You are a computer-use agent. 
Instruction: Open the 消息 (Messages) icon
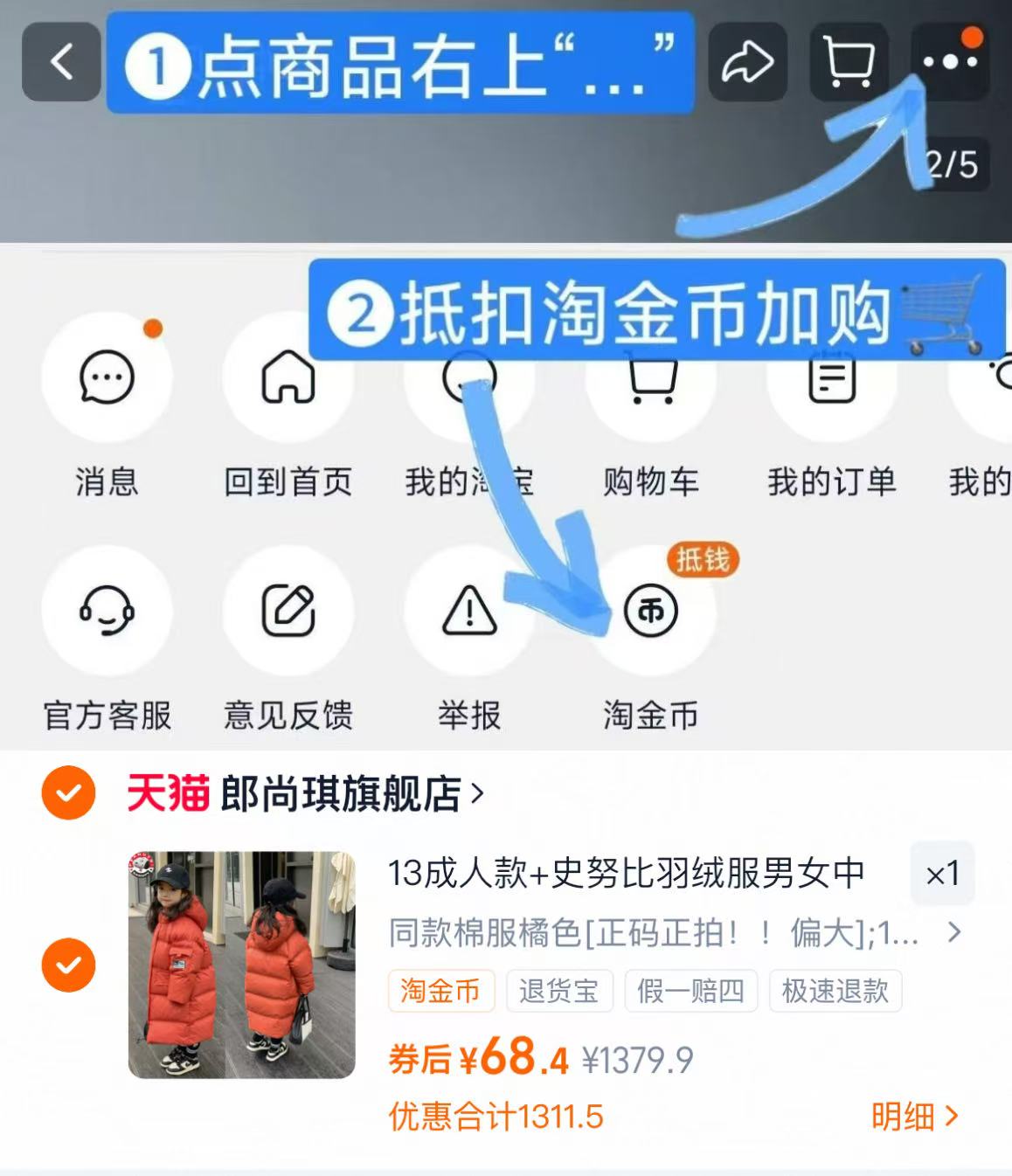(x=107, y=377)
